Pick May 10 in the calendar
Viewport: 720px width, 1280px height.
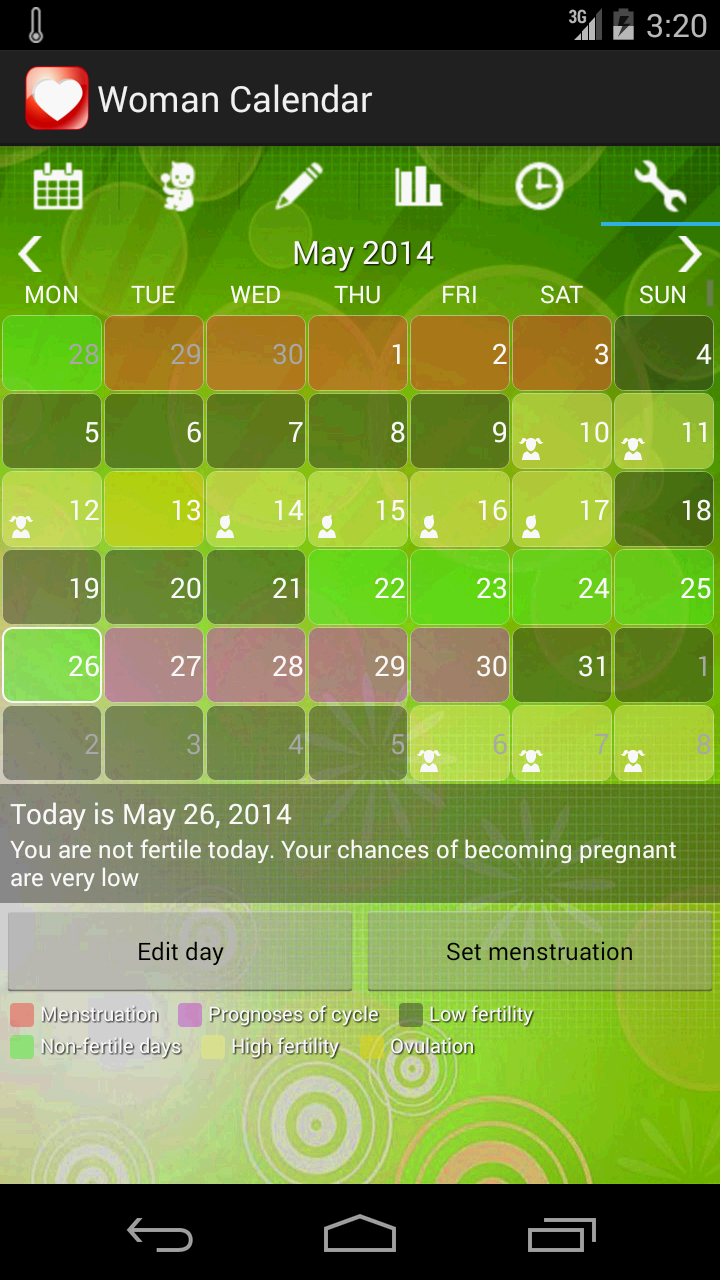[562, 432]
